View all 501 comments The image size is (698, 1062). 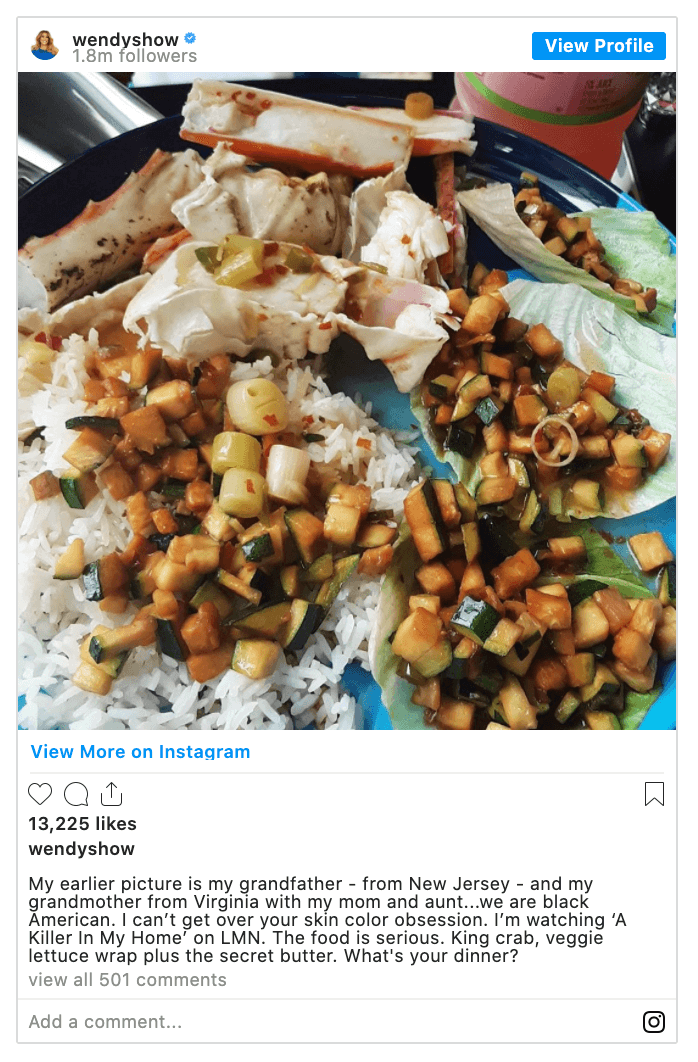point(127,979)
